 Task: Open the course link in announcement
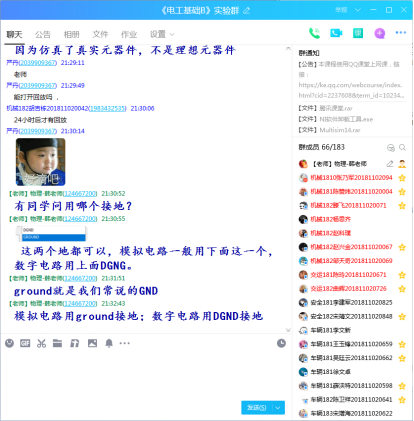tap(351, 90)
